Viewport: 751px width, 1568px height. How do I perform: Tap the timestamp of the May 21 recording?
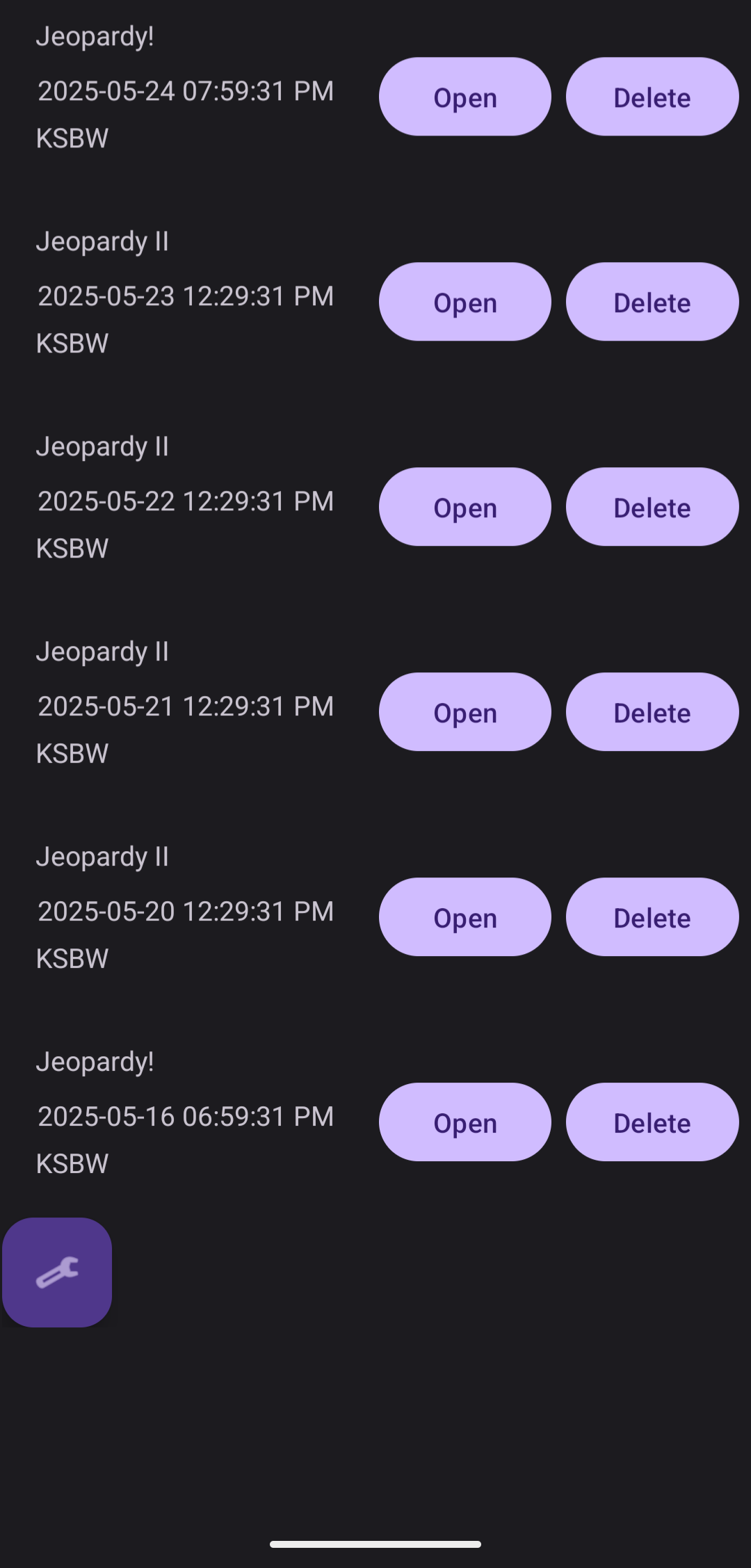[x=186, y=705]
